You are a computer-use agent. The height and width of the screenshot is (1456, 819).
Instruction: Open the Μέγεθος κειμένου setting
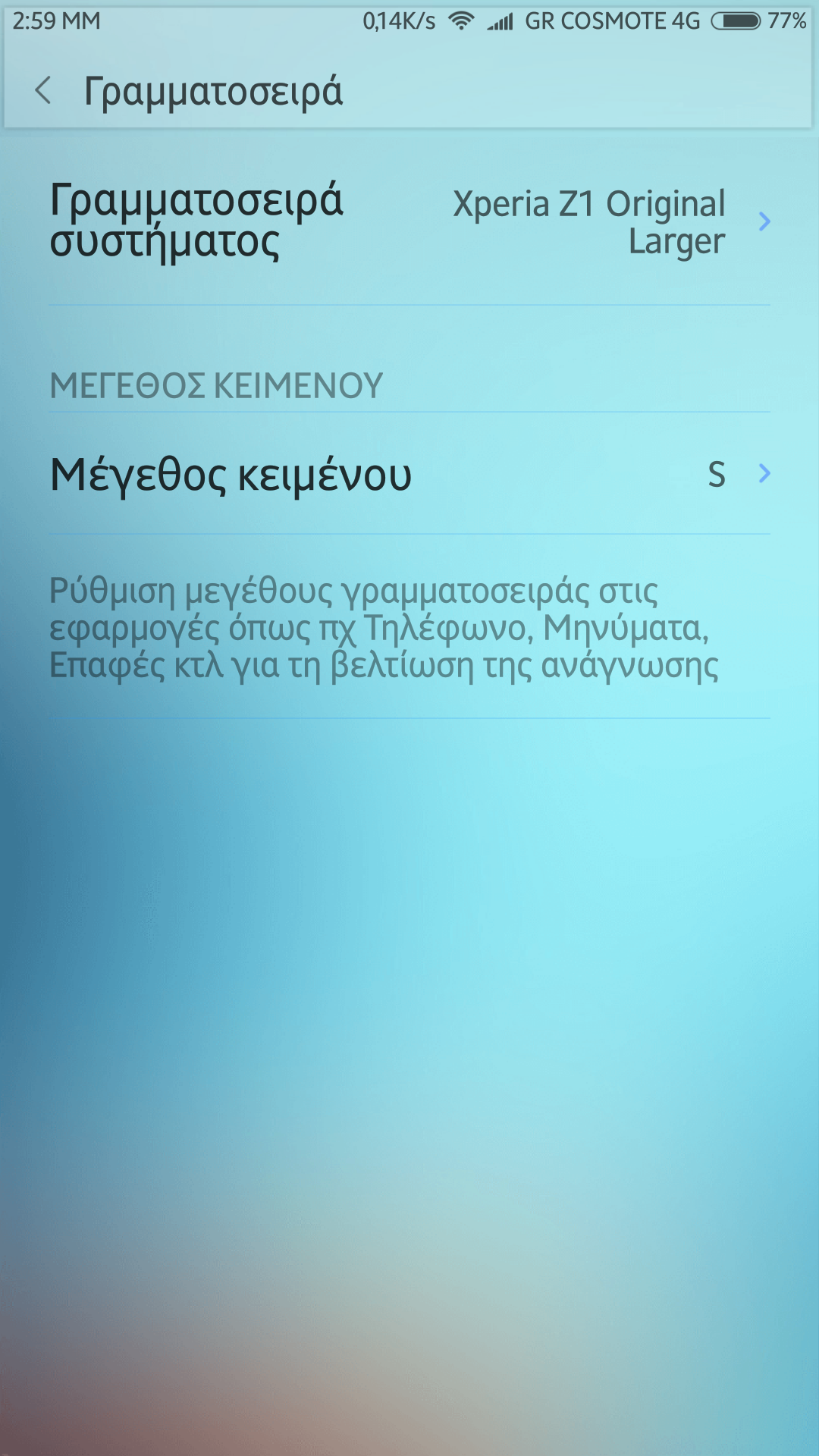pos(409,474)
